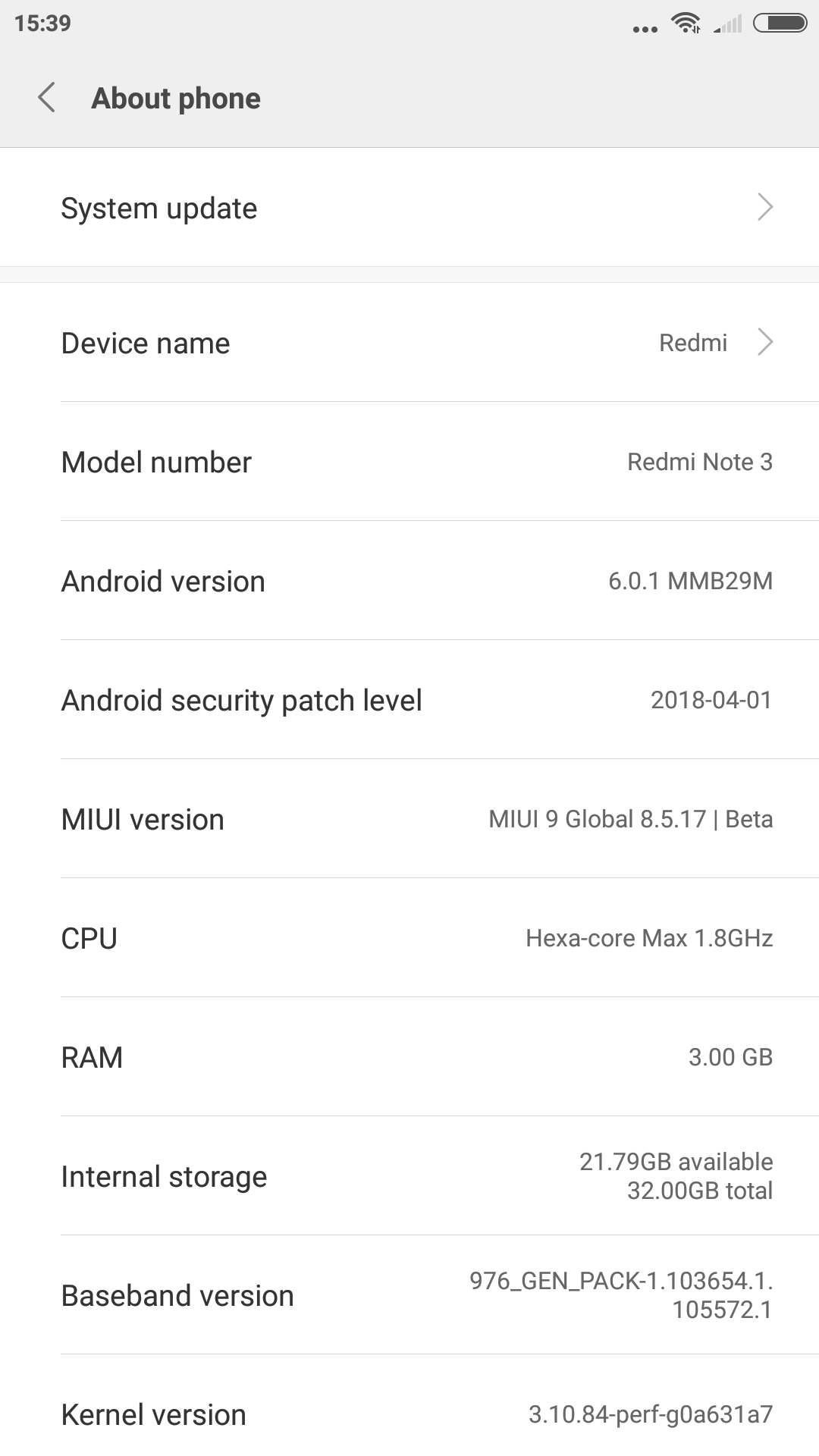Open Device name setting
This screenshot has height=1456, width=819.
point(409,343)
